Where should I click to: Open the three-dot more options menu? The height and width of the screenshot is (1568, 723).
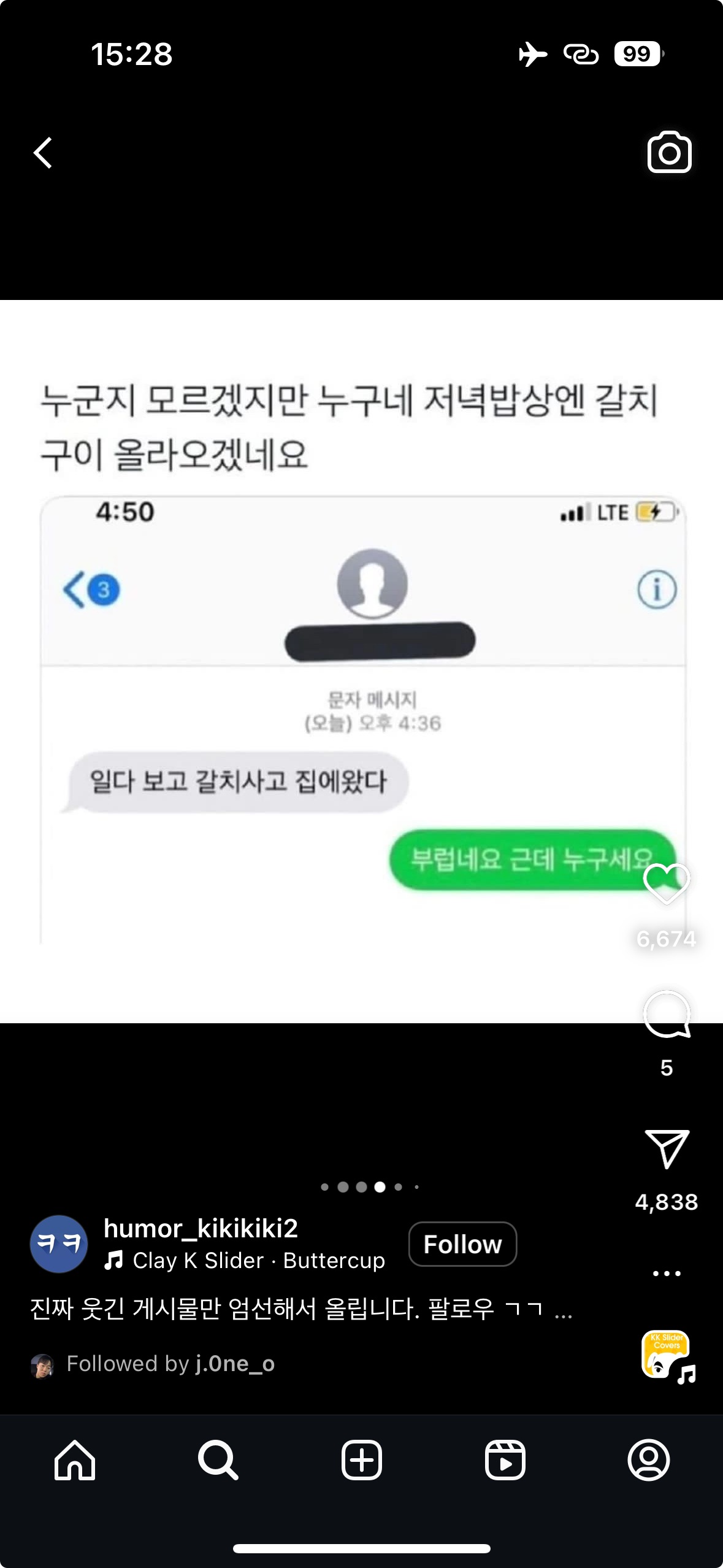[667, 1274]
